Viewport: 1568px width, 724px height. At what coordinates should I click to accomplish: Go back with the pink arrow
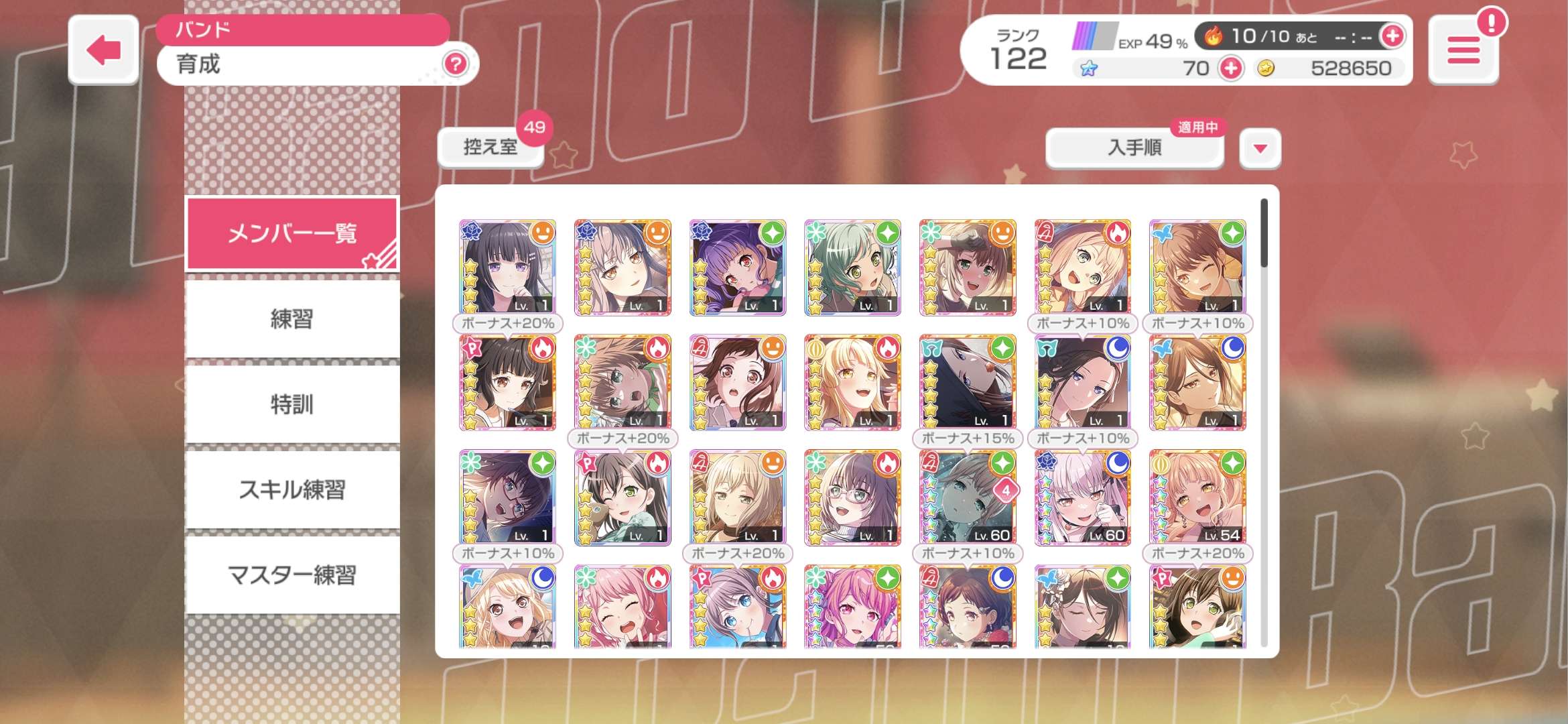tap(104, 50)
